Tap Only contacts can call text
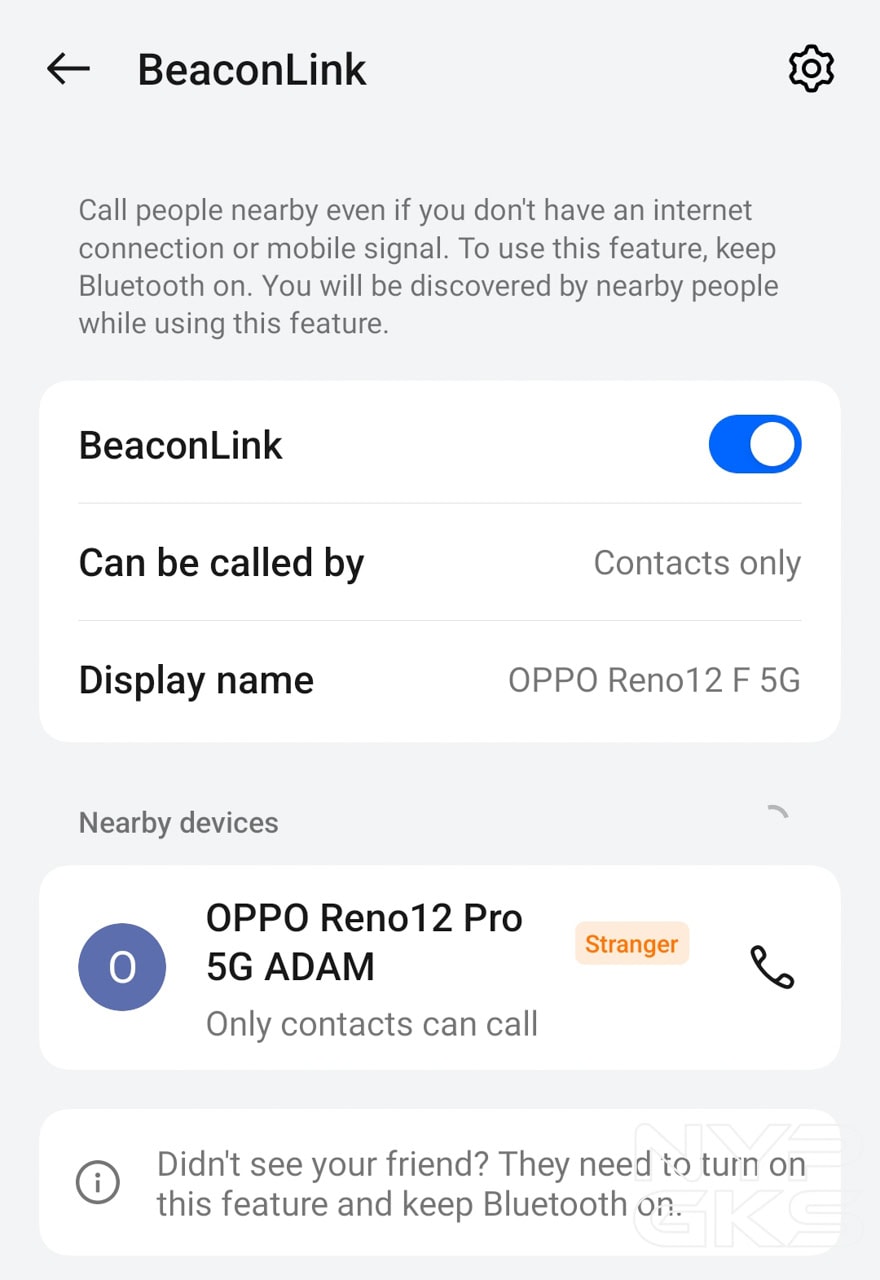Image resolution: width=880 pixels, height=1280 pixels. click(x=372, y=1024)
